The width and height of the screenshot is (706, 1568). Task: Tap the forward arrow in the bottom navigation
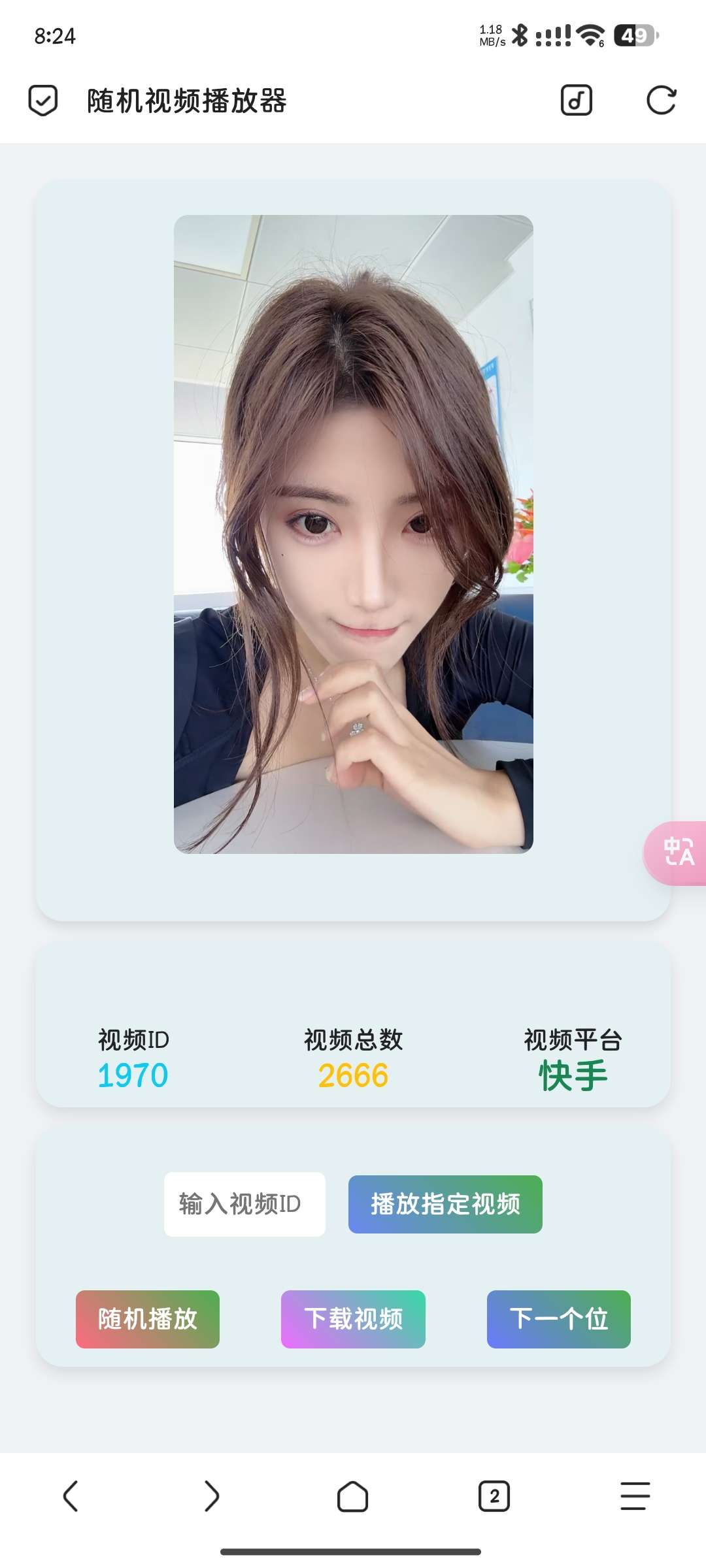(x=212, y=1496)
